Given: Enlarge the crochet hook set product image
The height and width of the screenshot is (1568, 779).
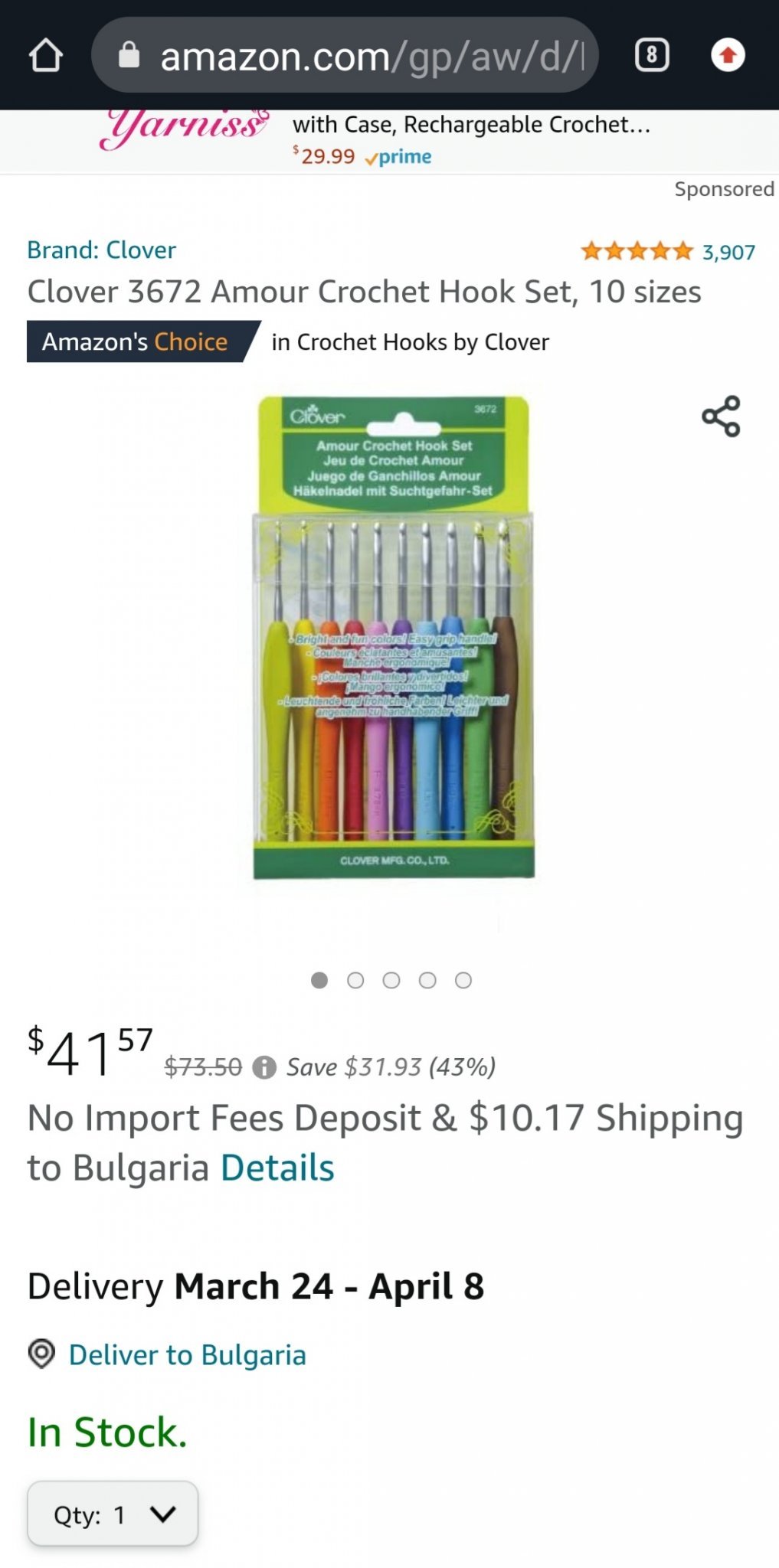Looking at the screenshot, I should (393, 636).
